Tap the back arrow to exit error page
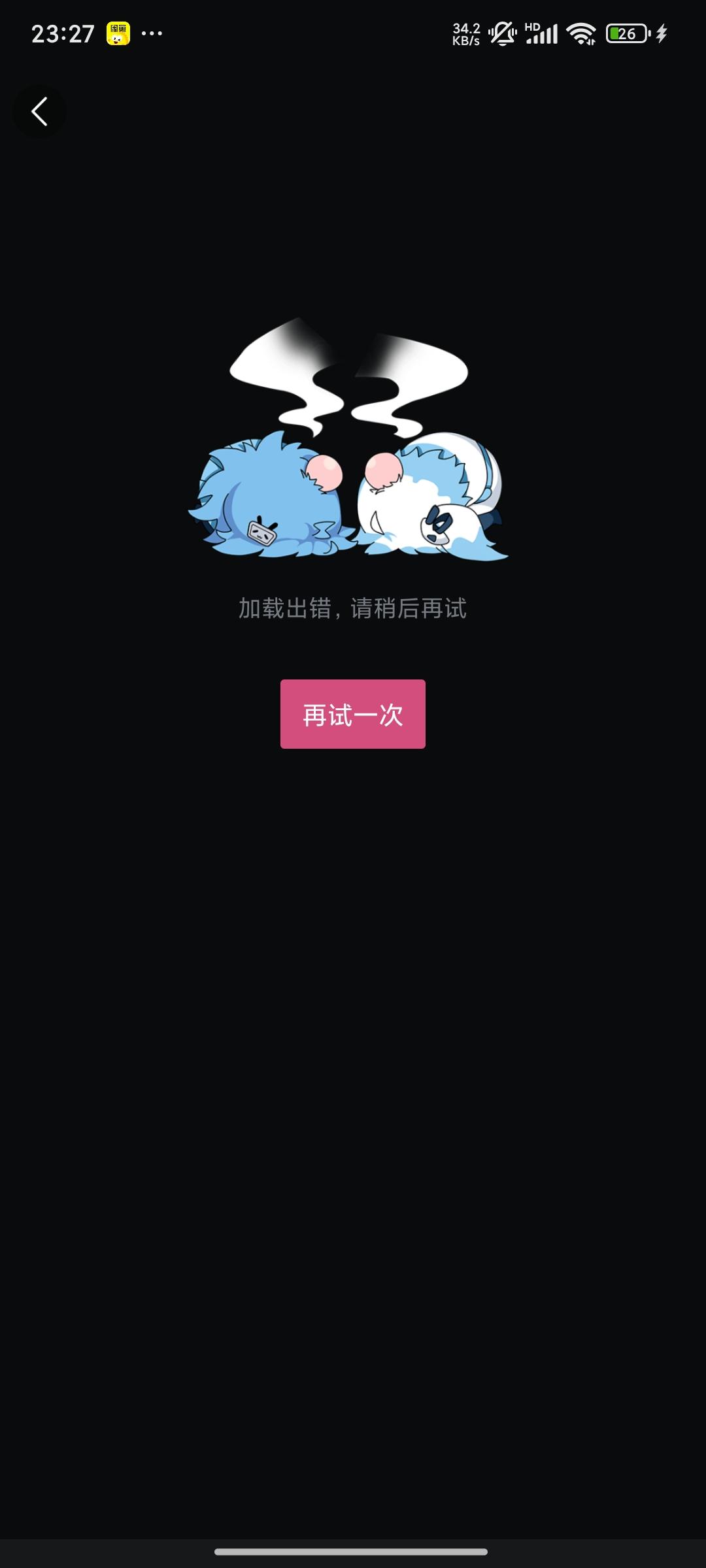The image size is (706, 1568). click(41, 111)
